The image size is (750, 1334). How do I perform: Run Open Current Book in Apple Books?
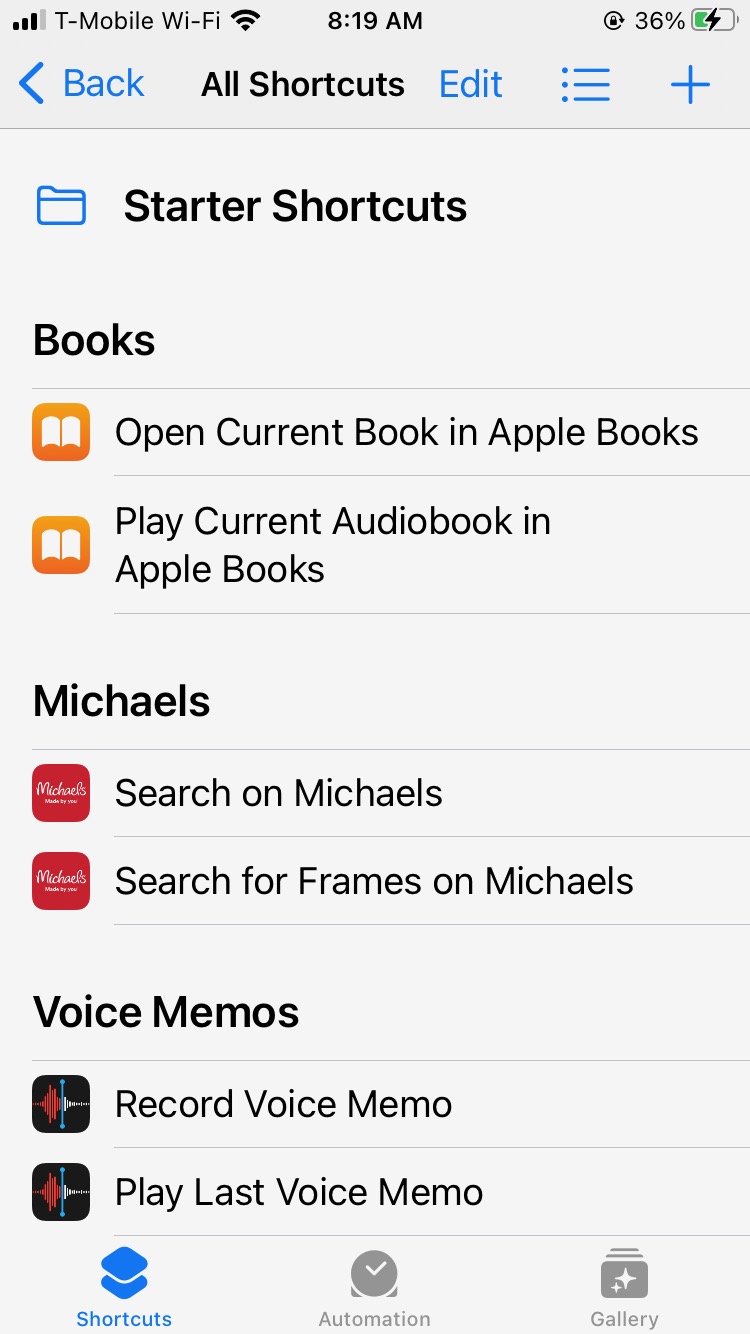[406, 432]
